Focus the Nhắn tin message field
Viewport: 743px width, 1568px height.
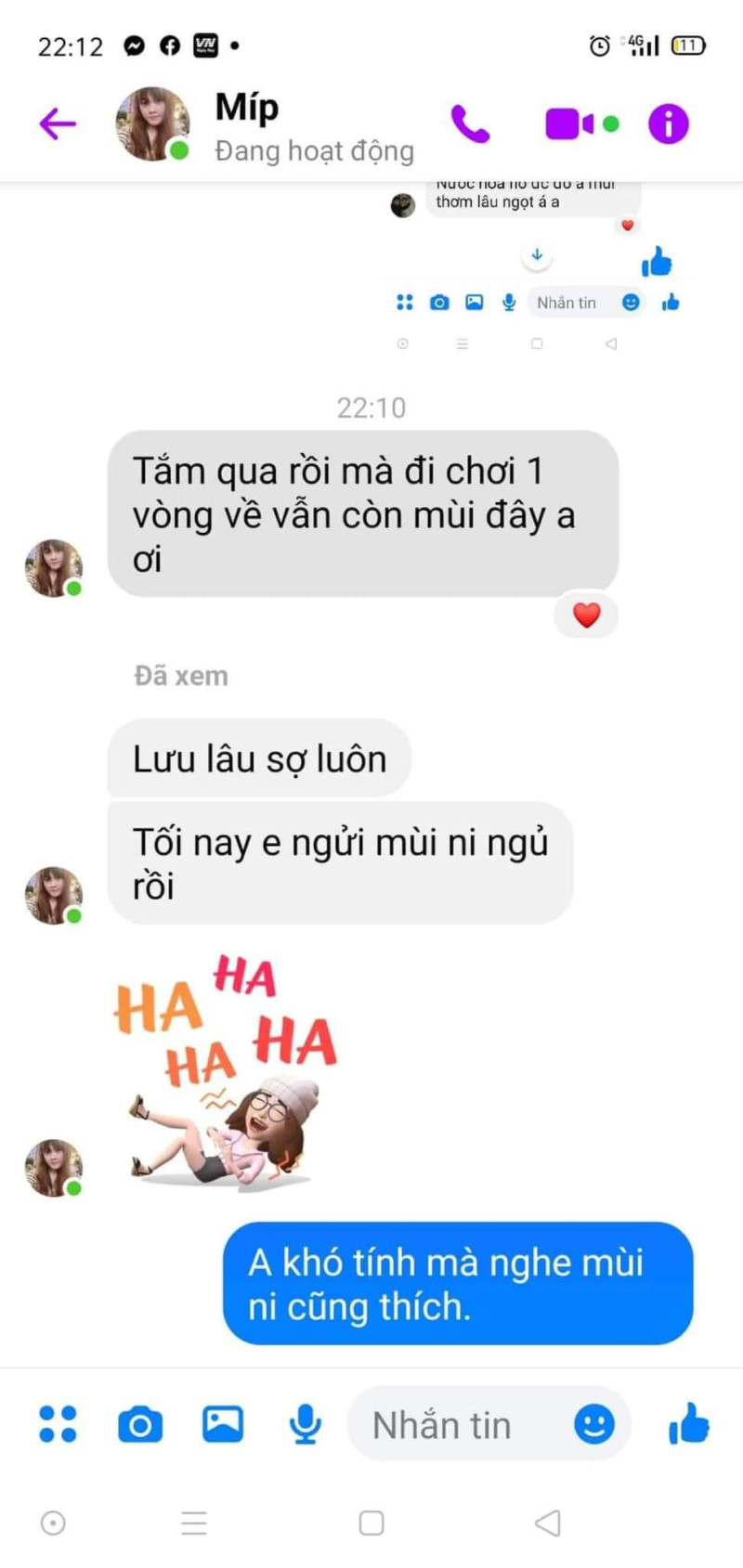455,1425
